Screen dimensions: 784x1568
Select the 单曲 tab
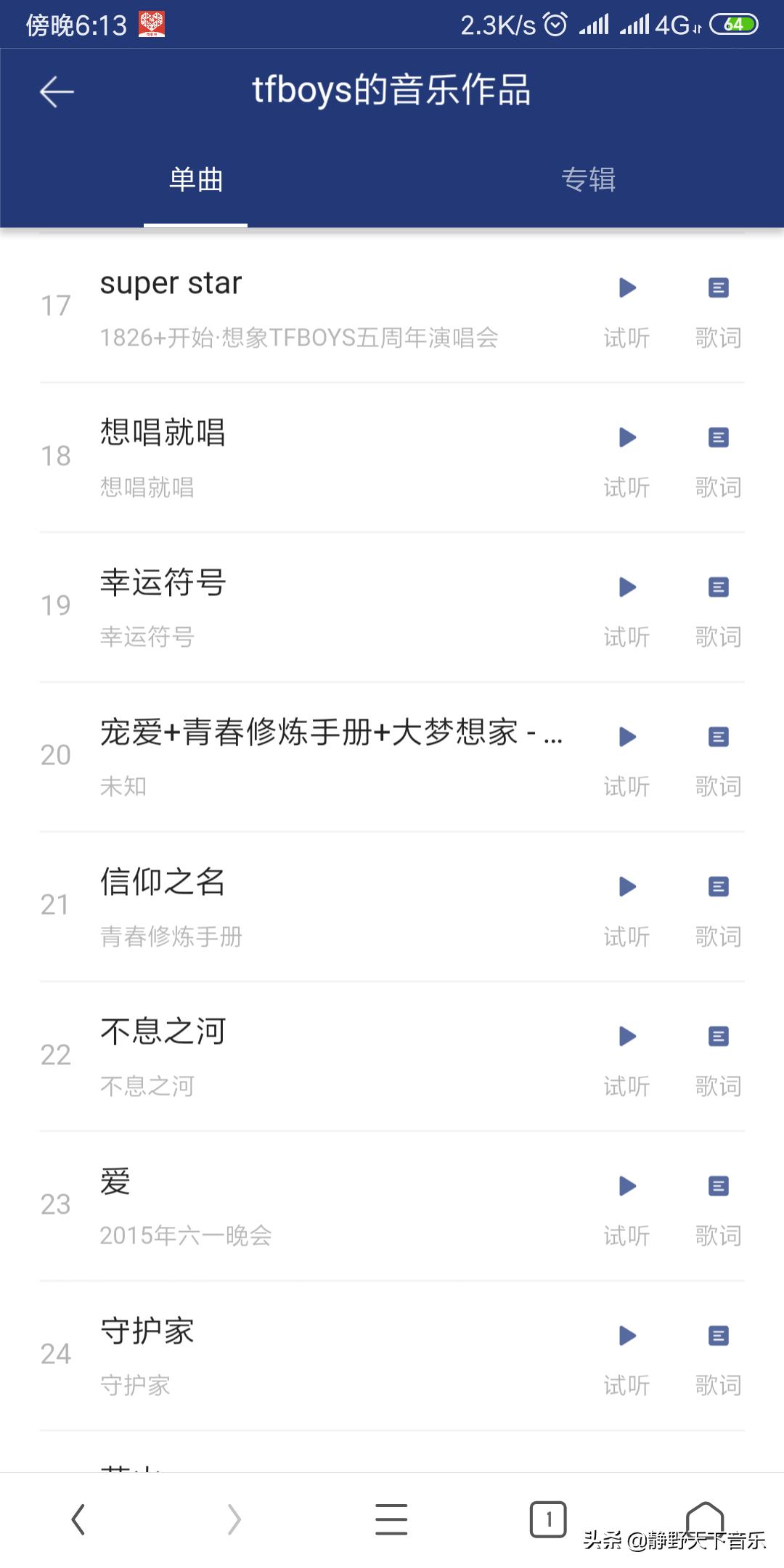[x=195, y=179]
